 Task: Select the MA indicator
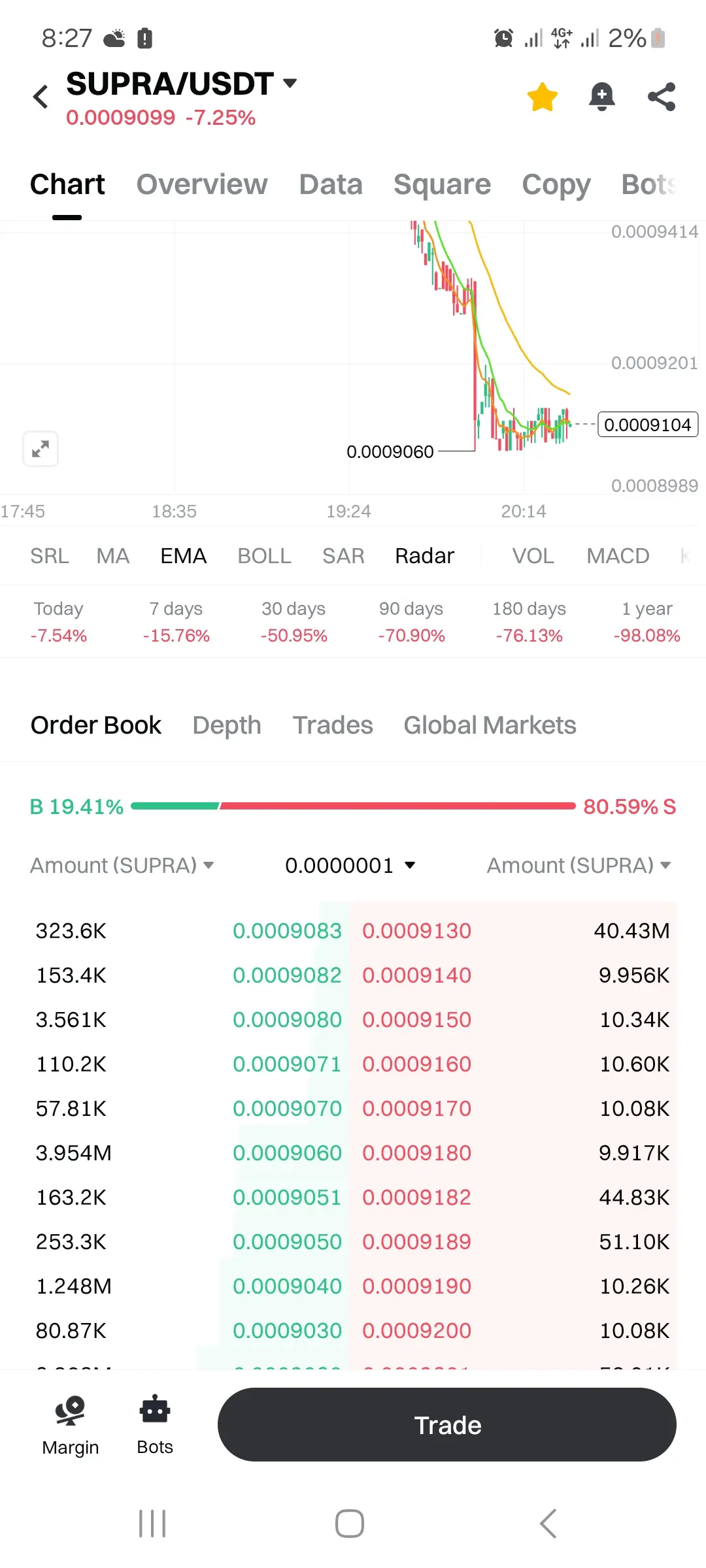click(x=112, y=556)
